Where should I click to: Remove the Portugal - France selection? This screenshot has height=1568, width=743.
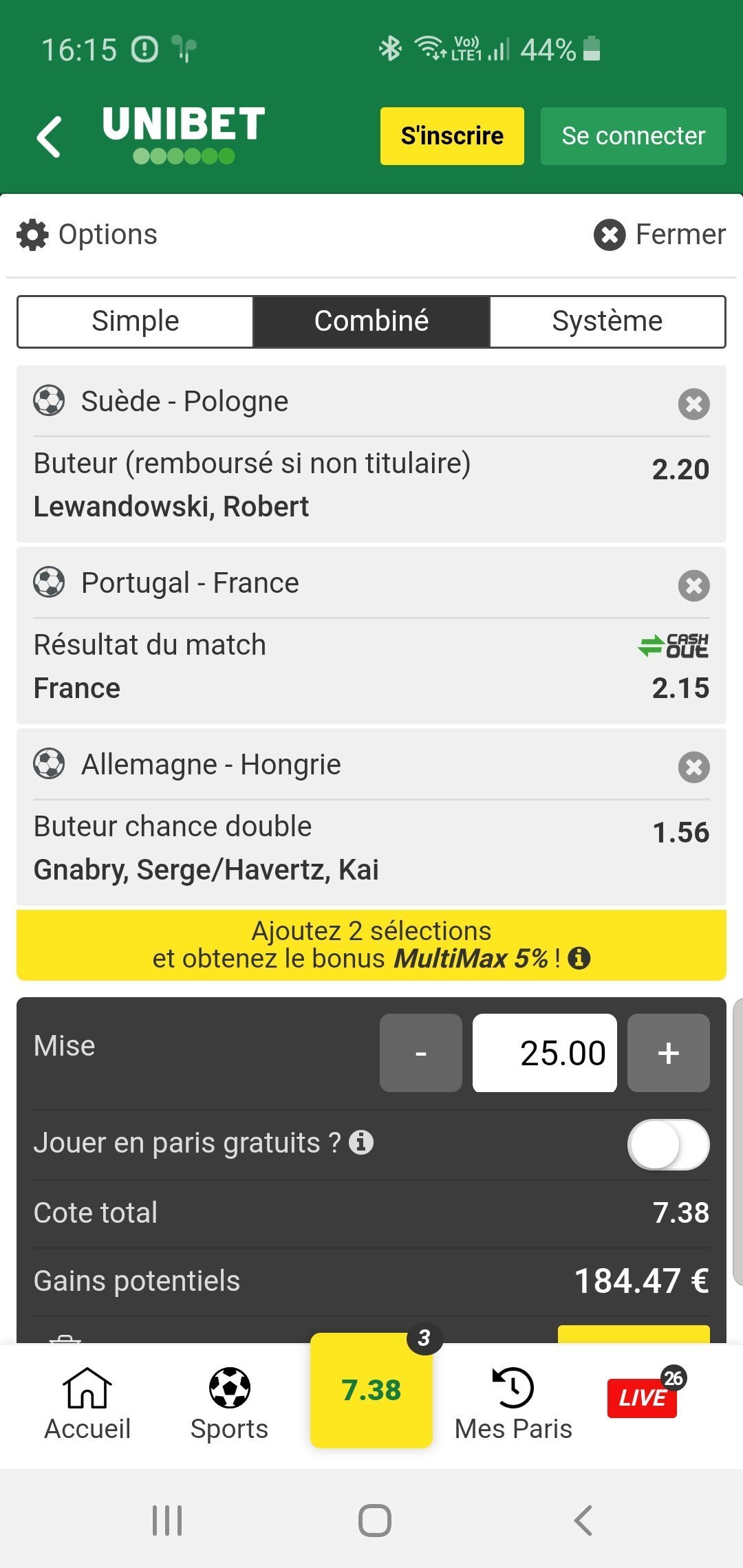tap(693, 585)
